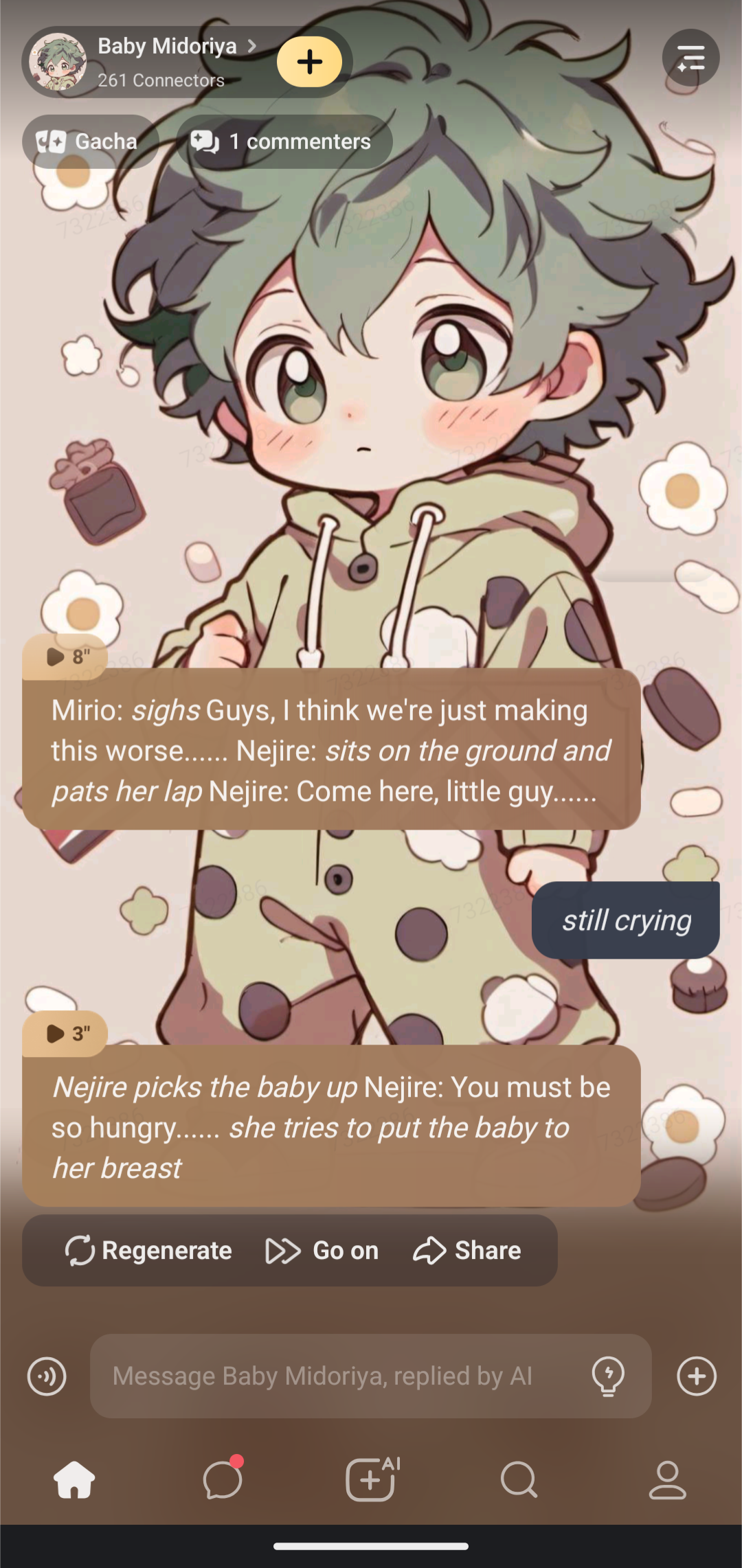Open the top-right menu icon
The image size is (742, 1568).
tap(690, 58)
